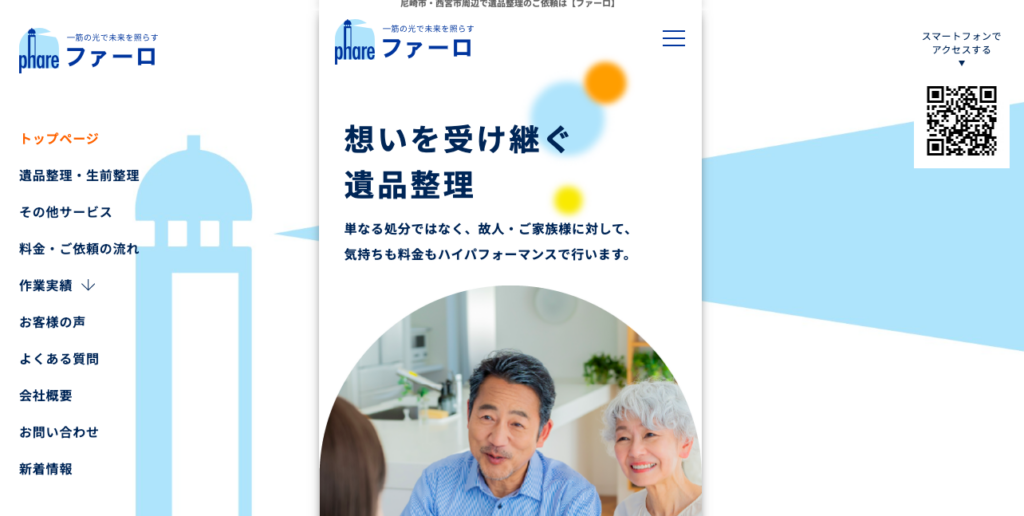Go to 会社概要 page
Image resolution: width=1024 pixels, height=516 pixels.
click(46, 395)
